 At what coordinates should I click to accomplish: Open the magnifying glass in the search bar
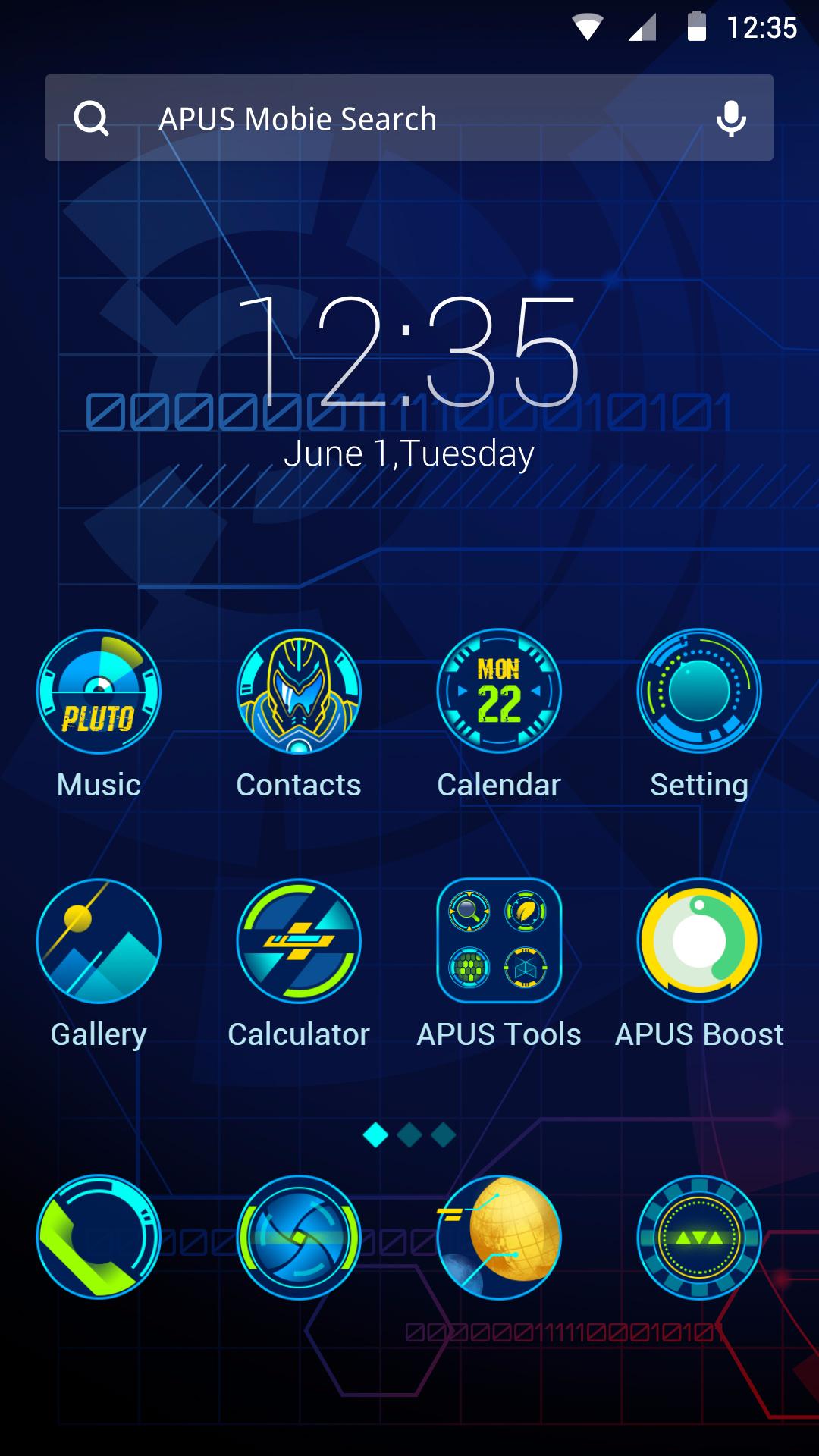point(92,118)
